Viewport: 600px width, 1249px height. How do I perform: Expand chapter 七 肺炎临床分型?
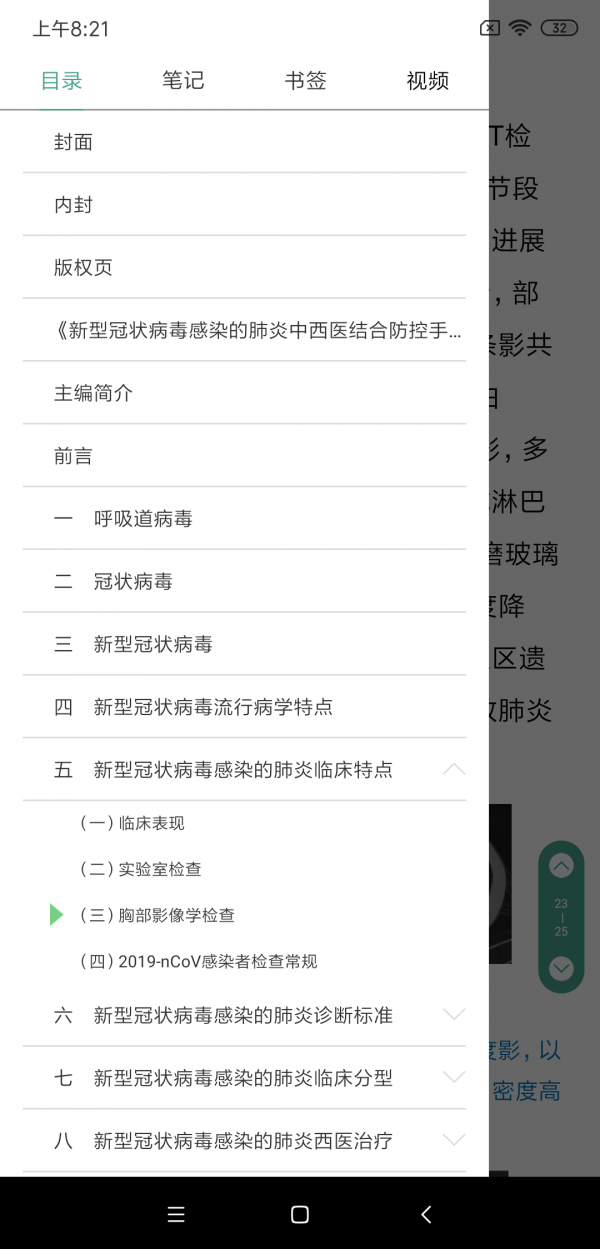453,1077
